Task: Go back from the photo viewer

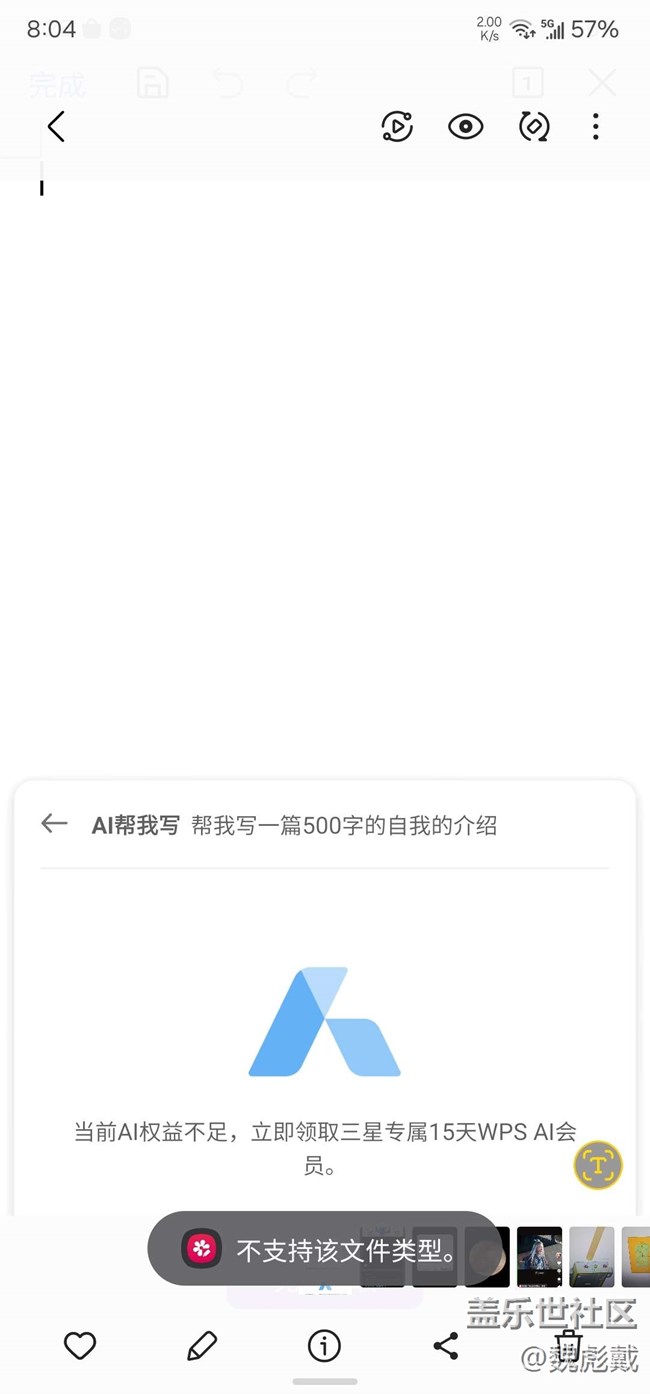Action: 56,127
